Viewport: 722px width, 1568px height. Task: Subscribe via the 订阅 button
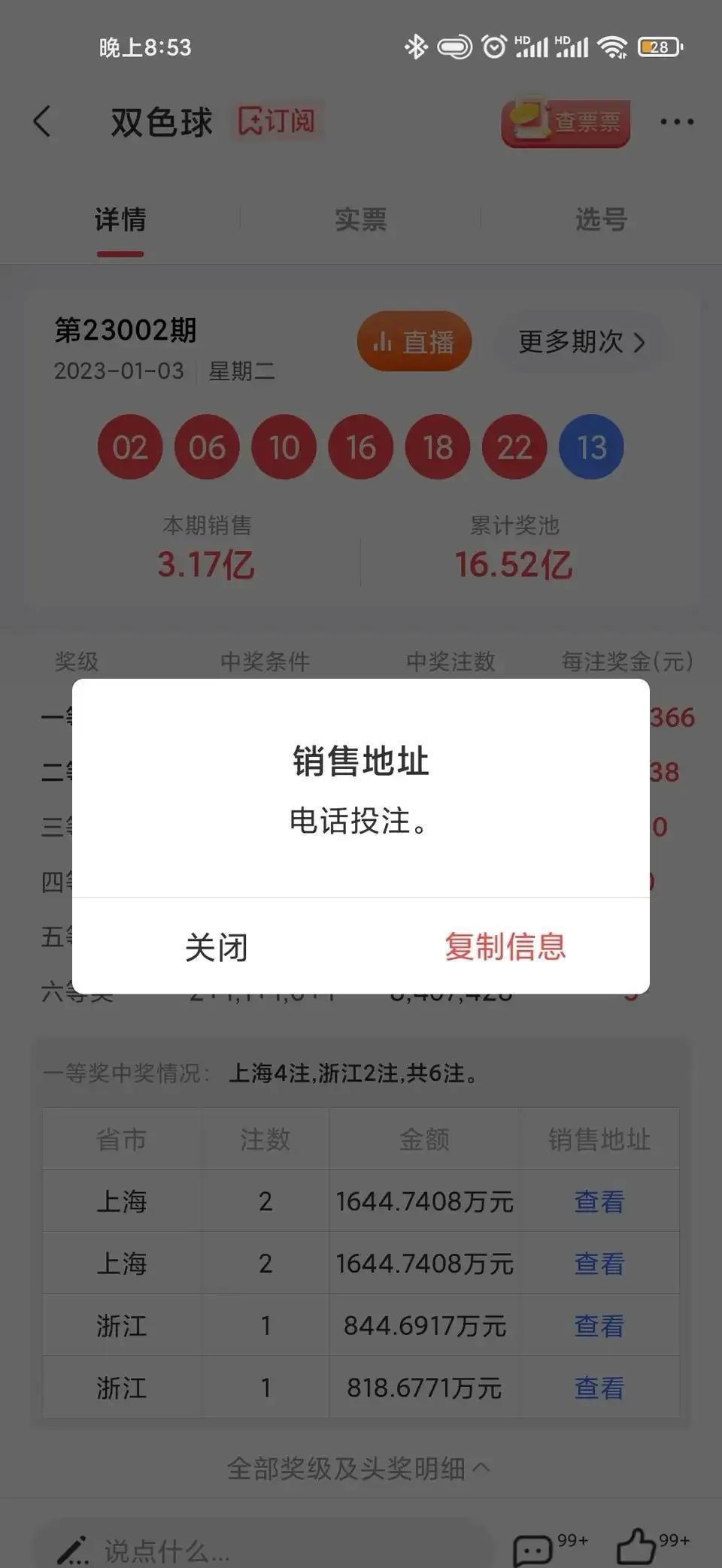click(277, 120)
